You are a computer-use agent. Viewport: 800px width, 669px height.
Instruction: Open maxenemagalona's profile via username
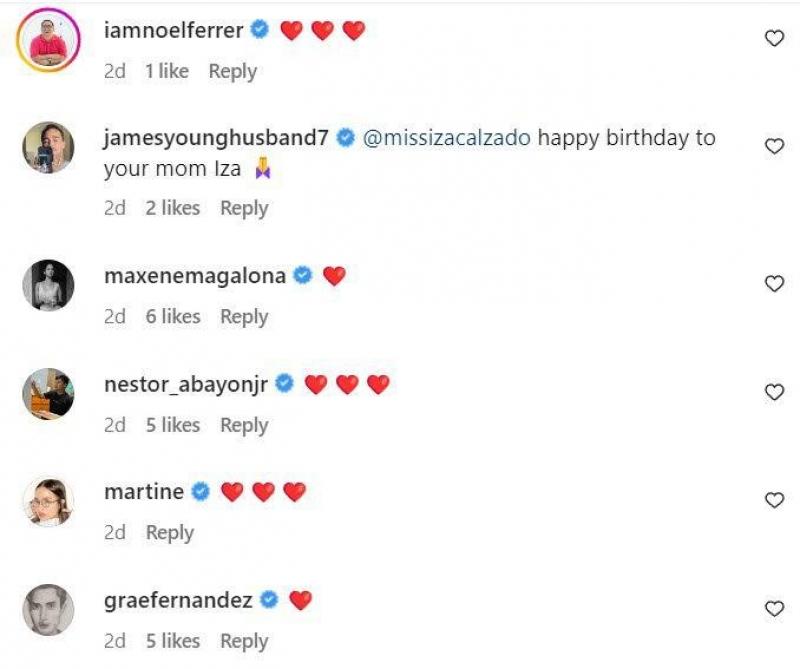195,275
